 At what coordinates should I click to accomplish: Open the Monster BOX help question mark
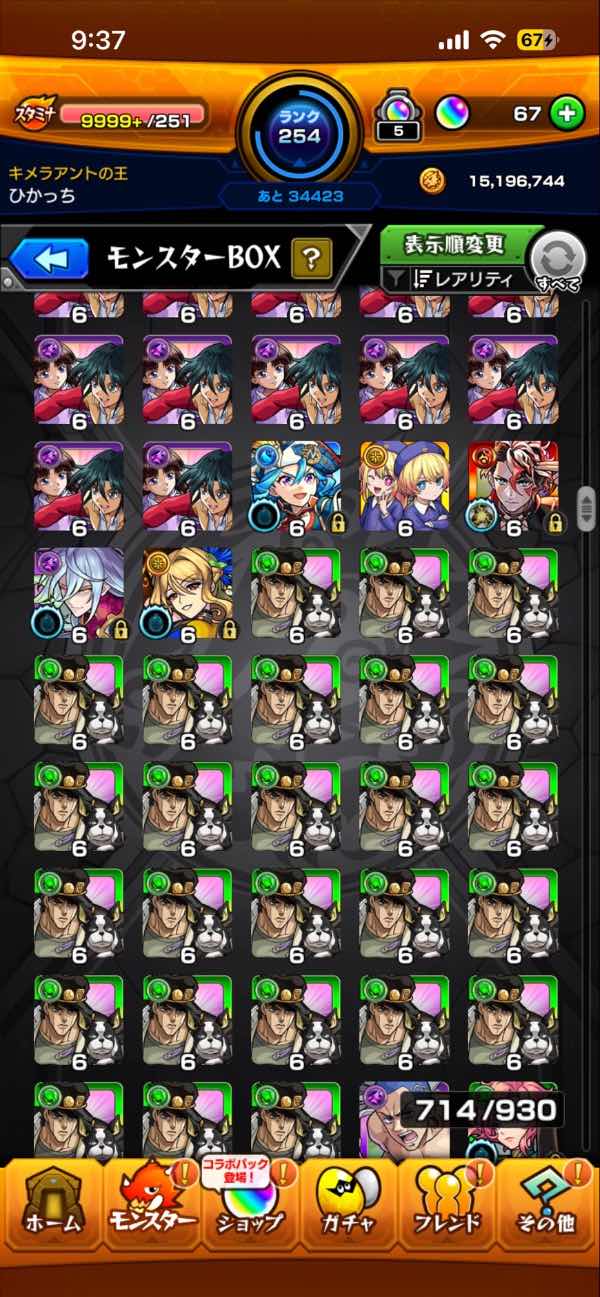click(311, 260)
